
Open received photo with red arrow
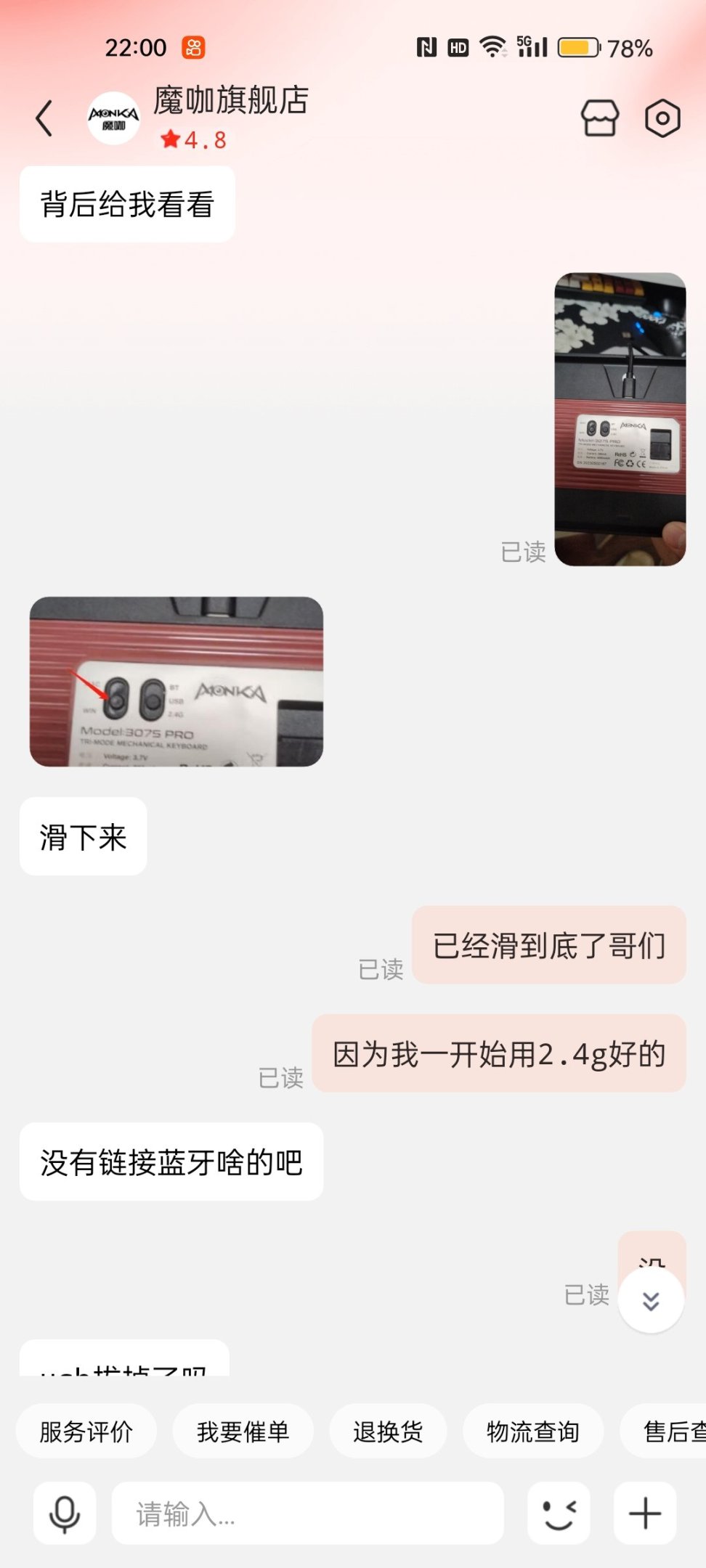click(x=176, y=681)
